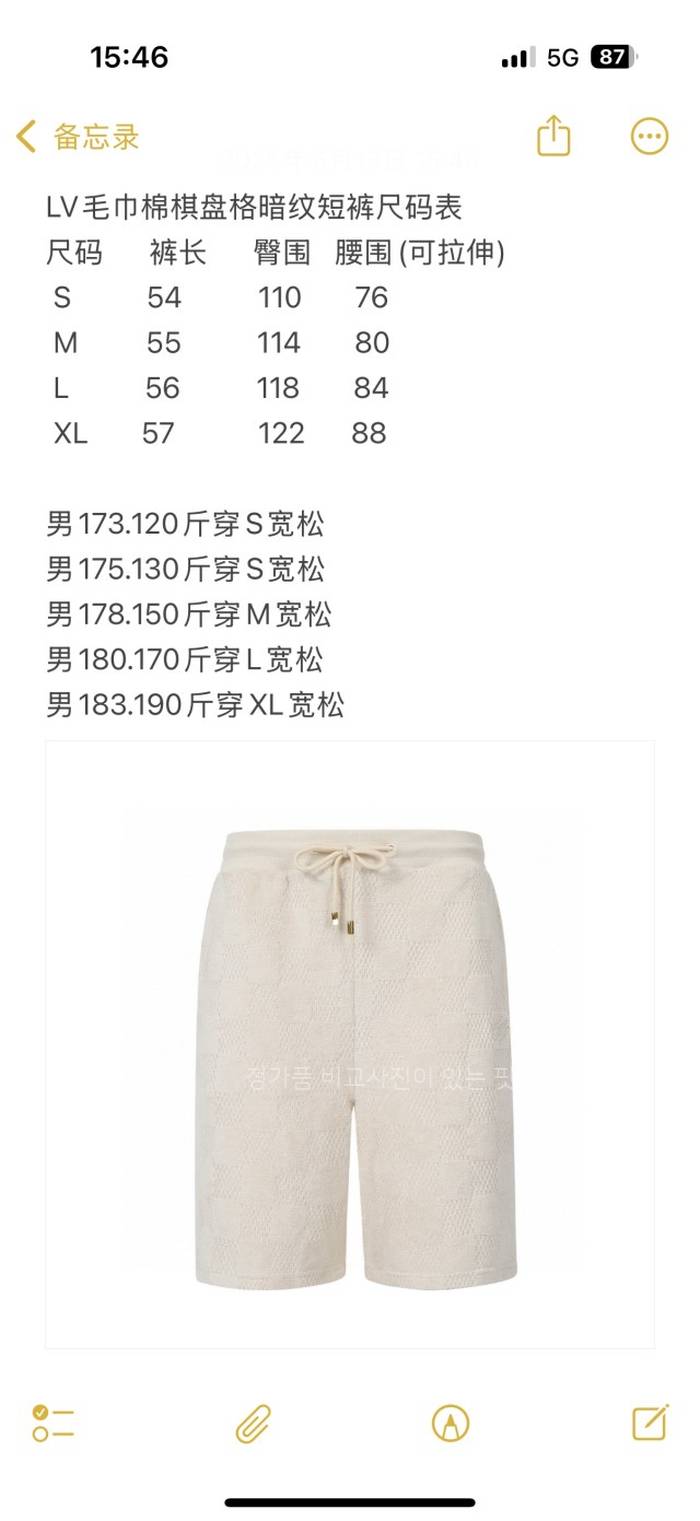Go back to 备忘录 notes list
Image resolution: width=700 pixels, height=1521 pixels.
tap(78, 136)
